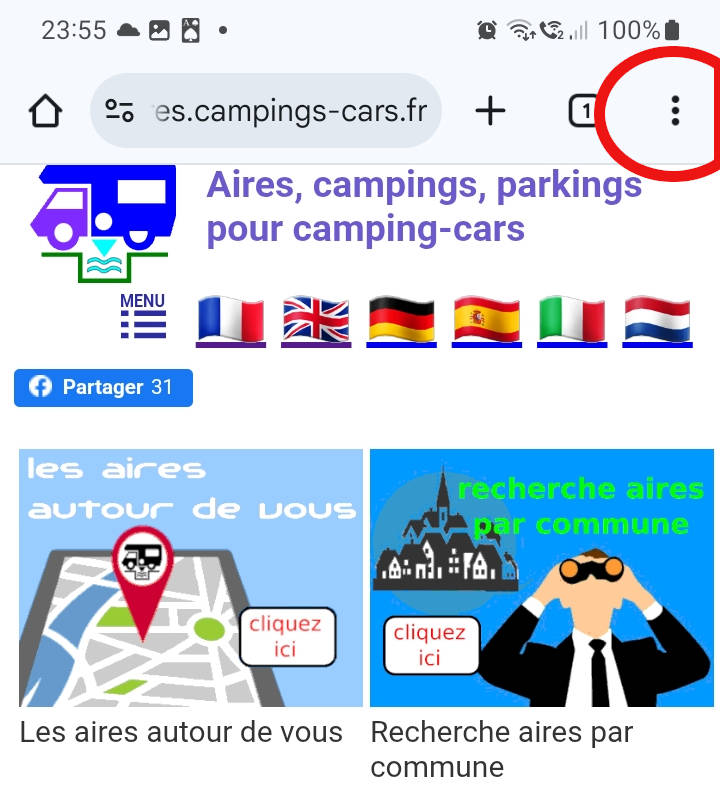Open the tab switcher
Viewport: 720px width, 791px height.
click(x=583, y=111)
